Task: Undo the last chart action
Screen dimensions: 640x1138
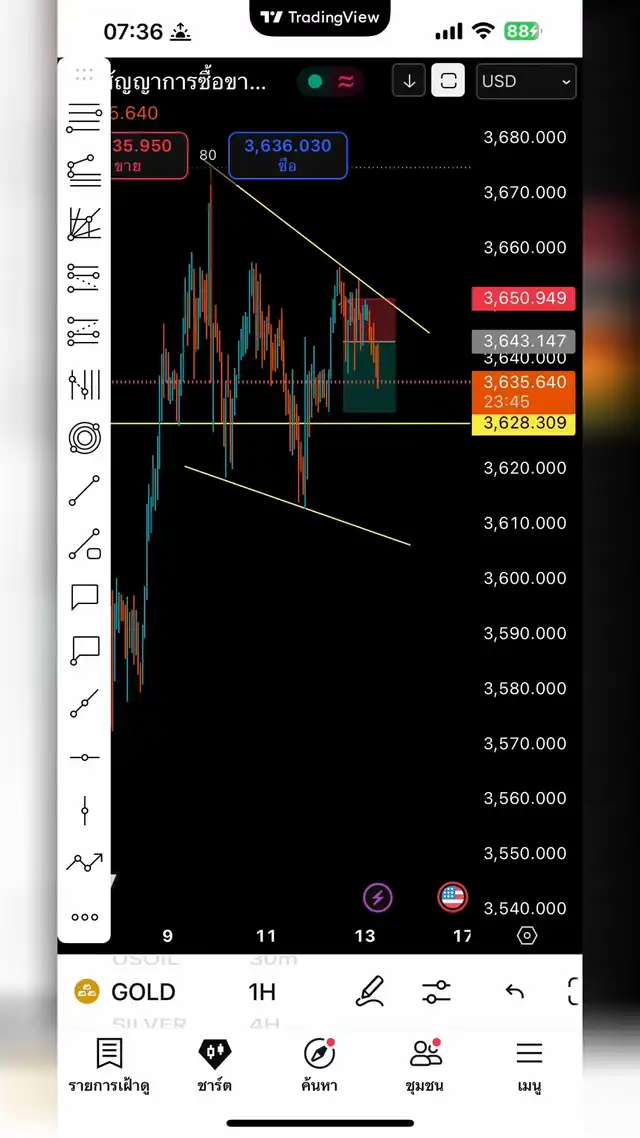Action: (x=514, y=992)
